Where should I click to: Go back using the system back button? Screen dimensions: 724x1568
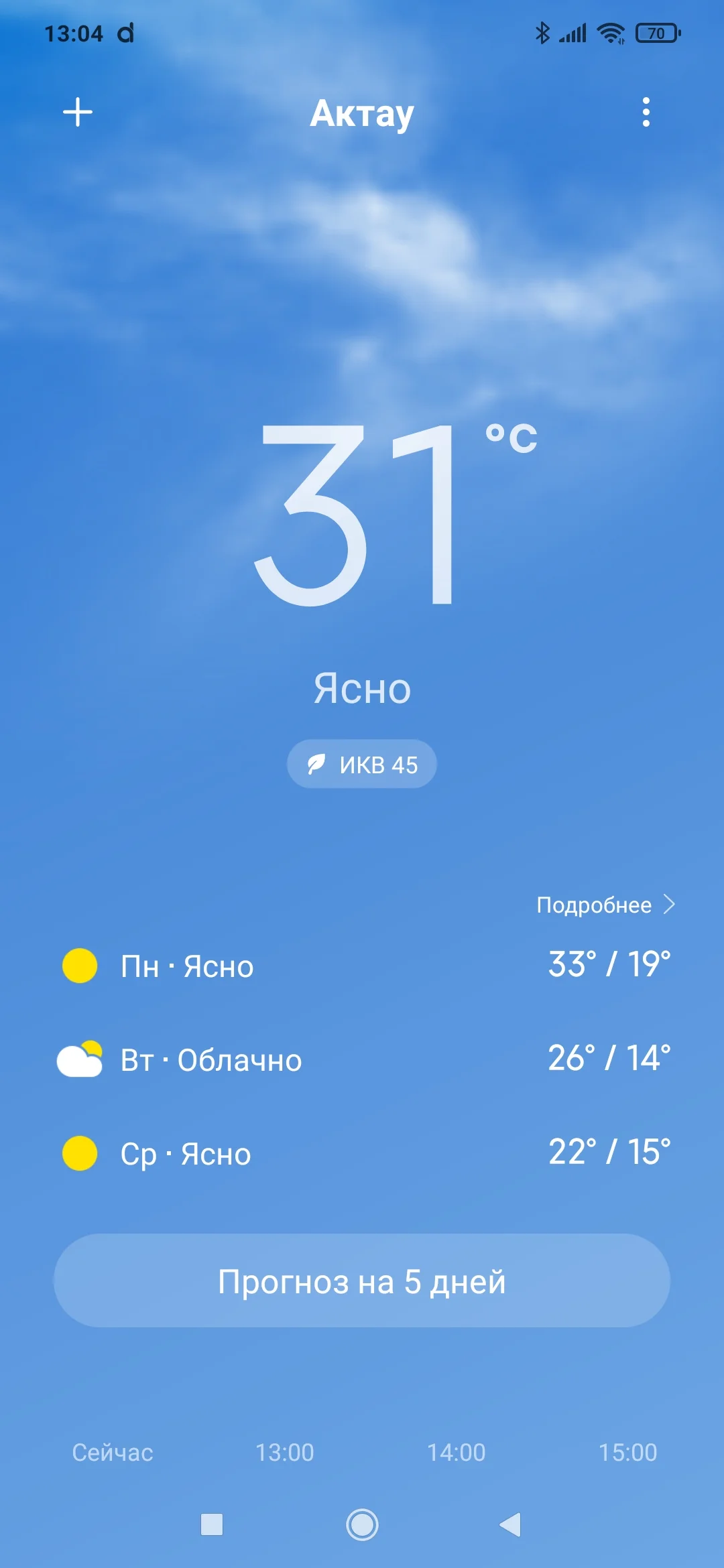tap(511, 1524)
